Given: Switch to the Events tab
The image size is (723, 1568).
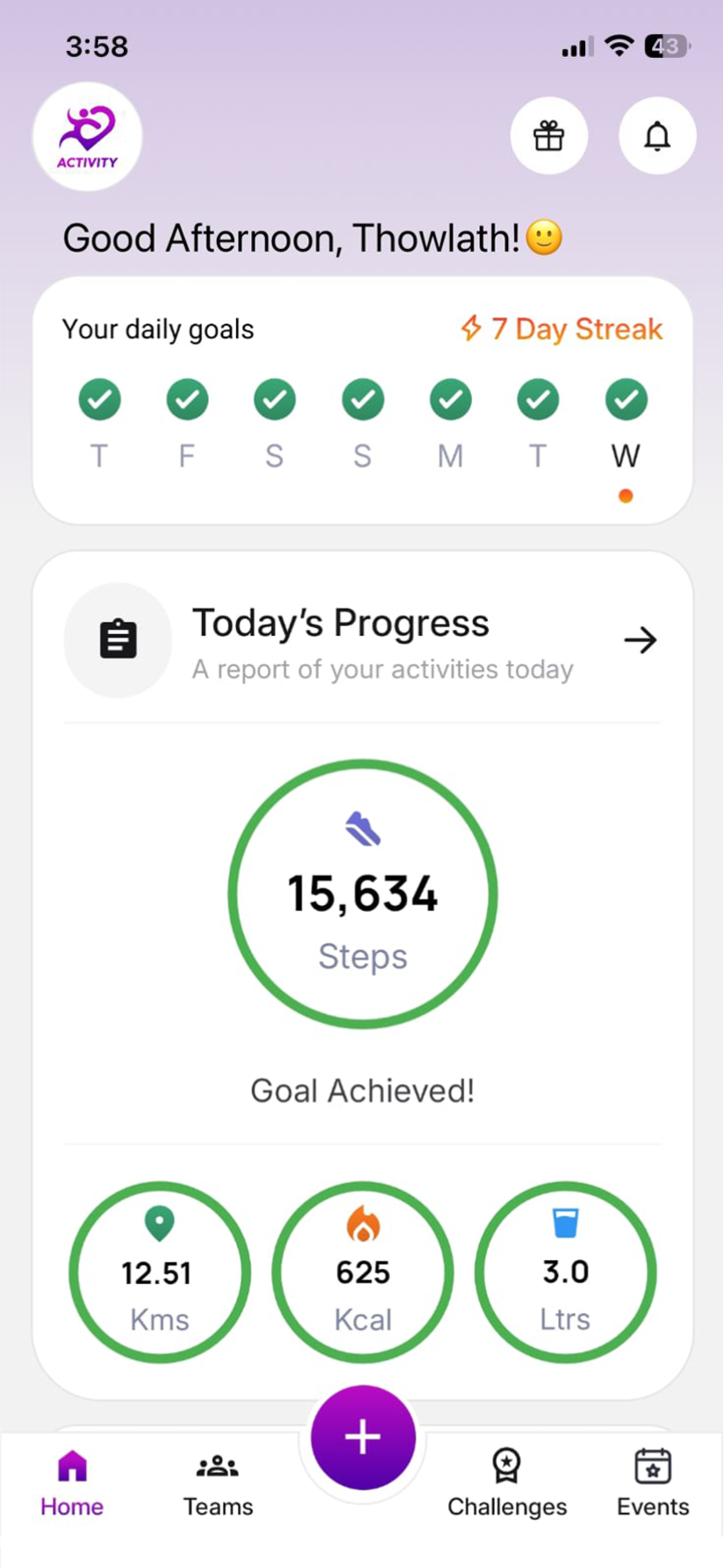Looking at the screenshot, I should pyautogui.click(x=653, y=1484).
